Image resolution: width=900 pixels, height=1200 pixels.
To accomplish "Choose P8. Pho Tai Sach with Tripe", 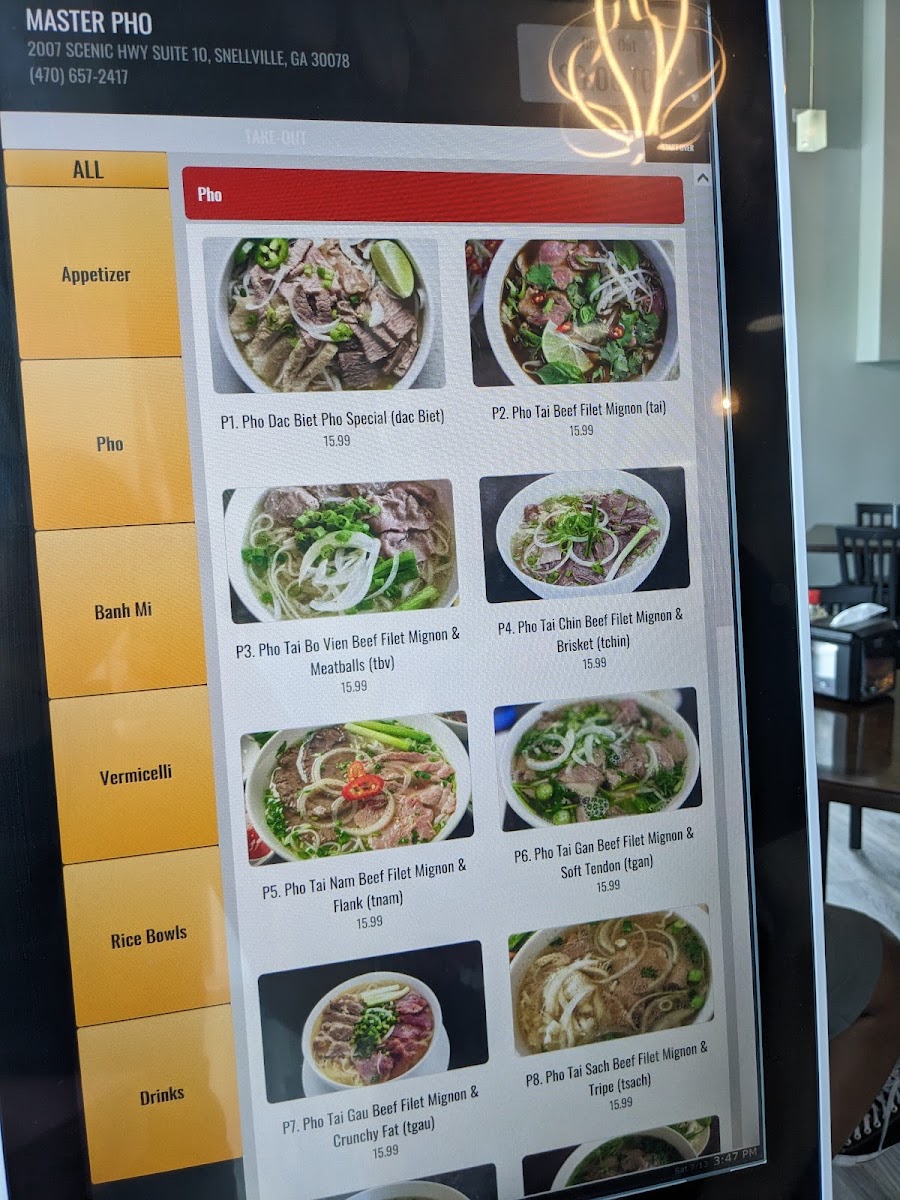I will [x=615, y=980].
